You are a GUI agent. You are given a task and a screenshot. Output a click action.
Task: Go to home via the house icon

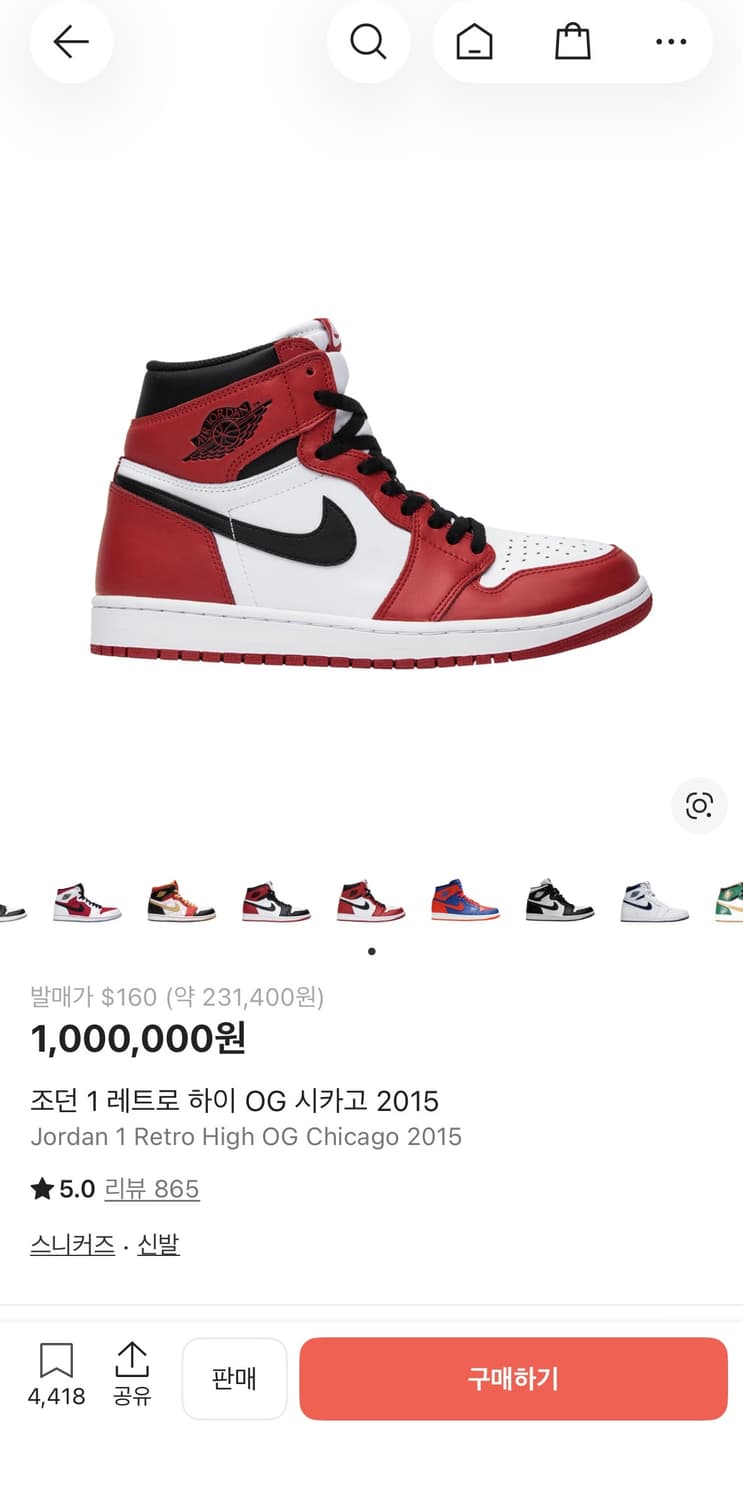coord(474,42)
